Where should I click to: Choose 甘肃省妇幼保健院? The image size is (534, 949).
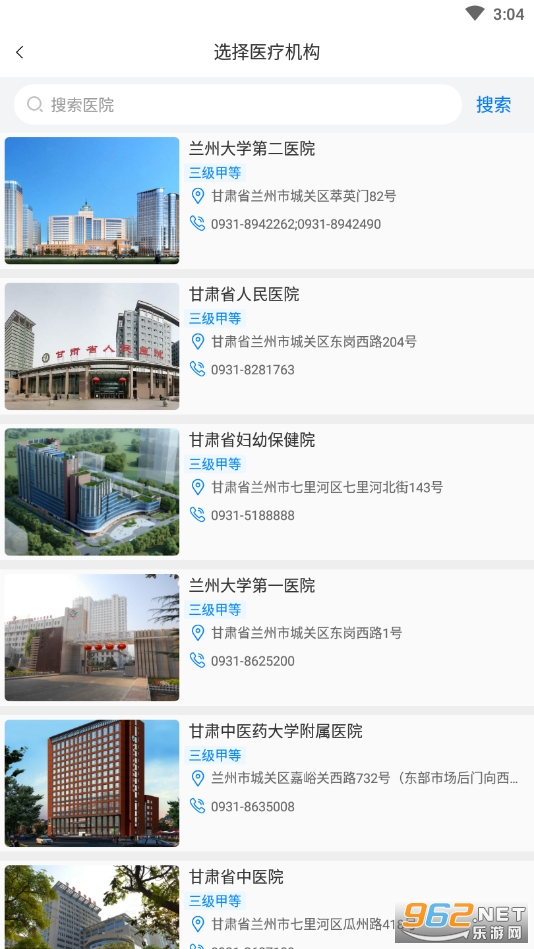click(267, 491)
